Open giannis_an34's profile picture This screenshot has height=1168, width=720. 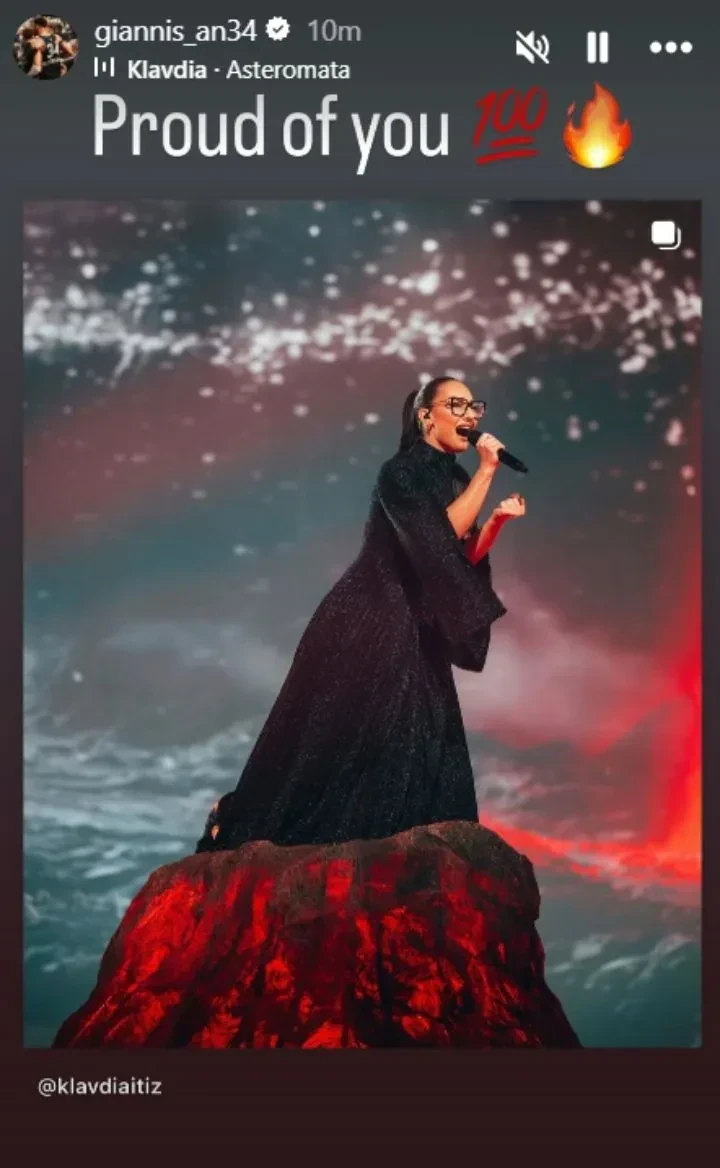pyautogui.click(x=45, y=46)
